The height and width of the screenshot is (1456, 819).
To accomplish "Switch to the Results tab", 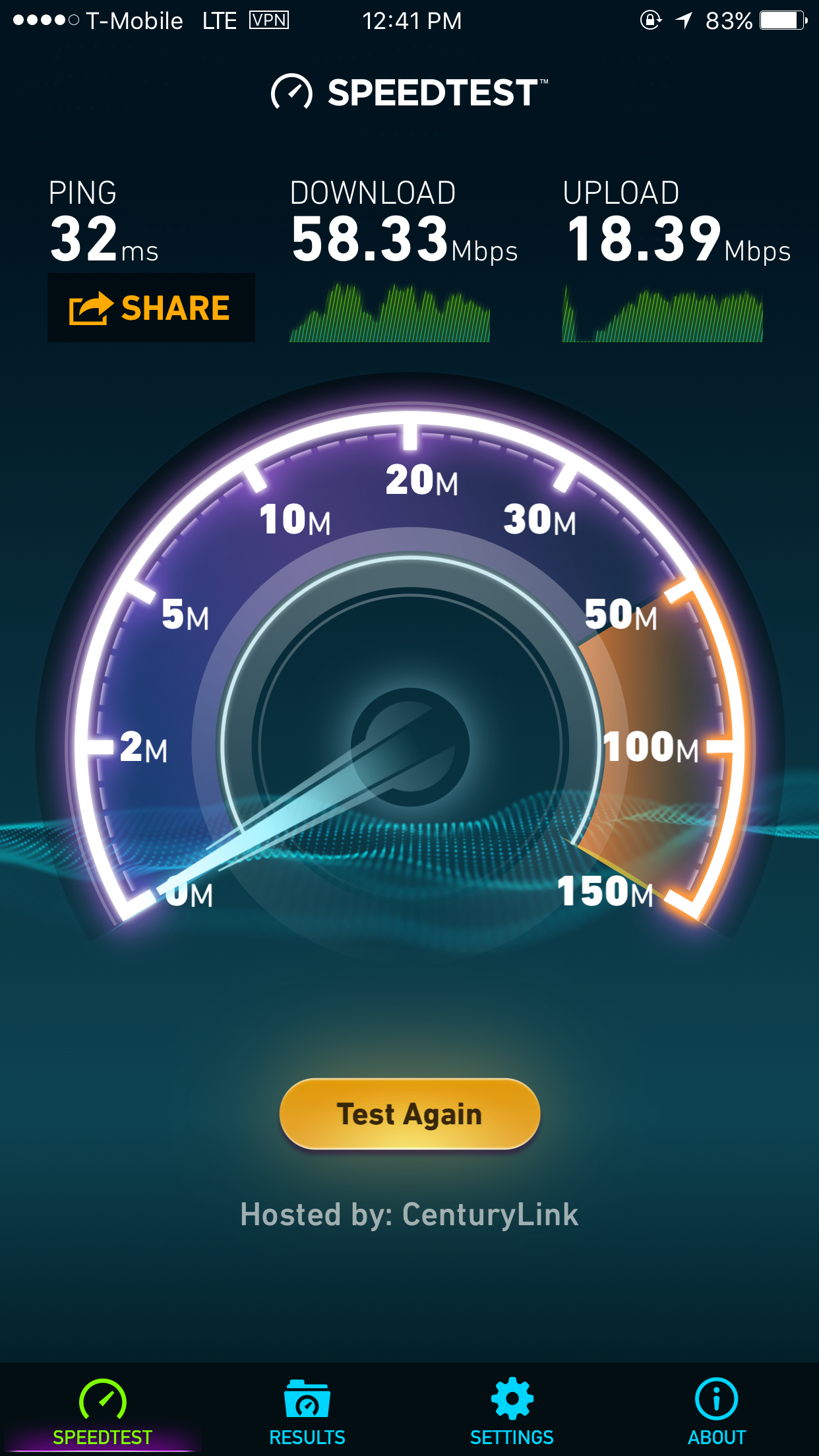I will pos(307,1412).
